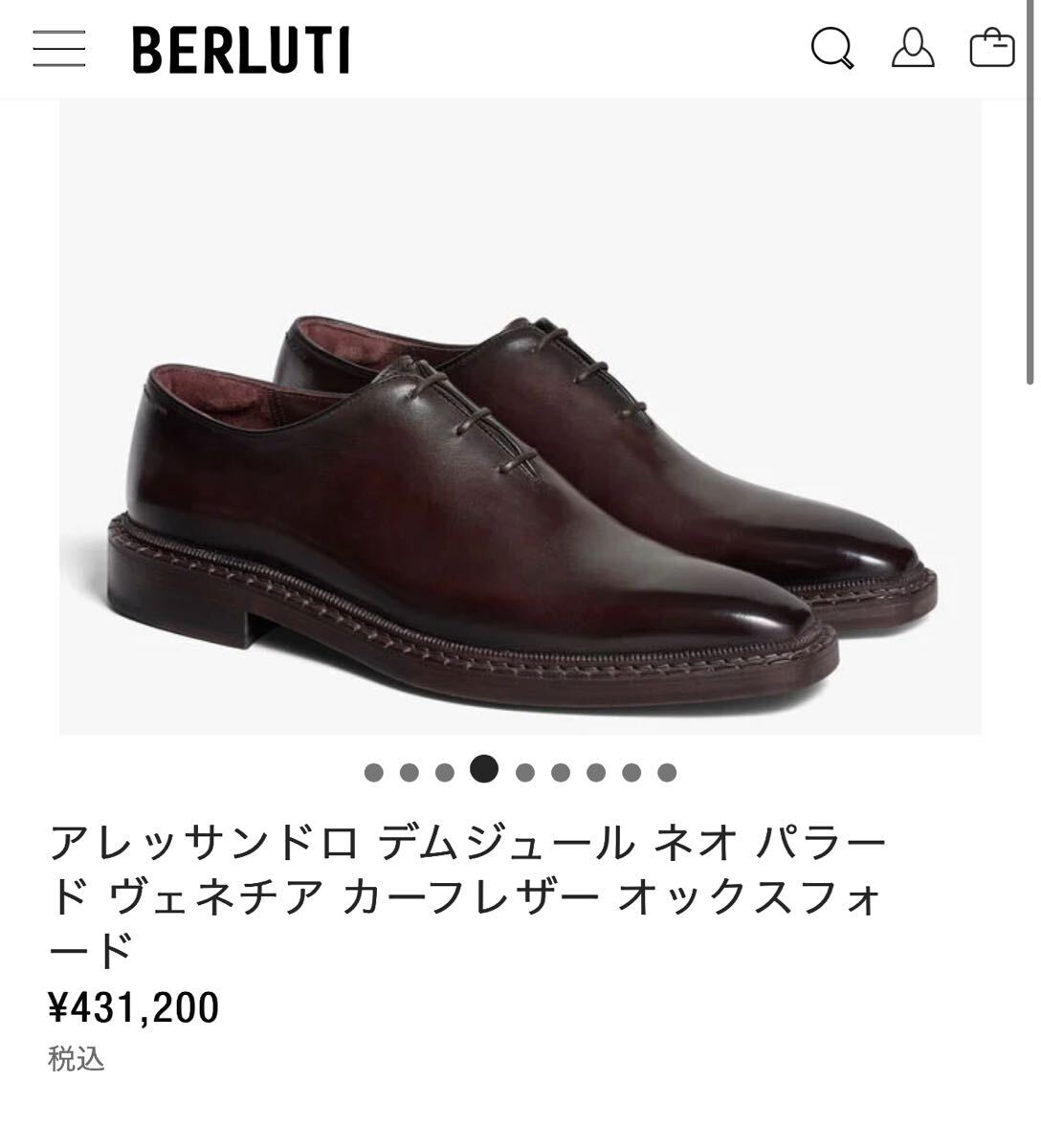Open the account profile icon

click(x=913, y=48)
